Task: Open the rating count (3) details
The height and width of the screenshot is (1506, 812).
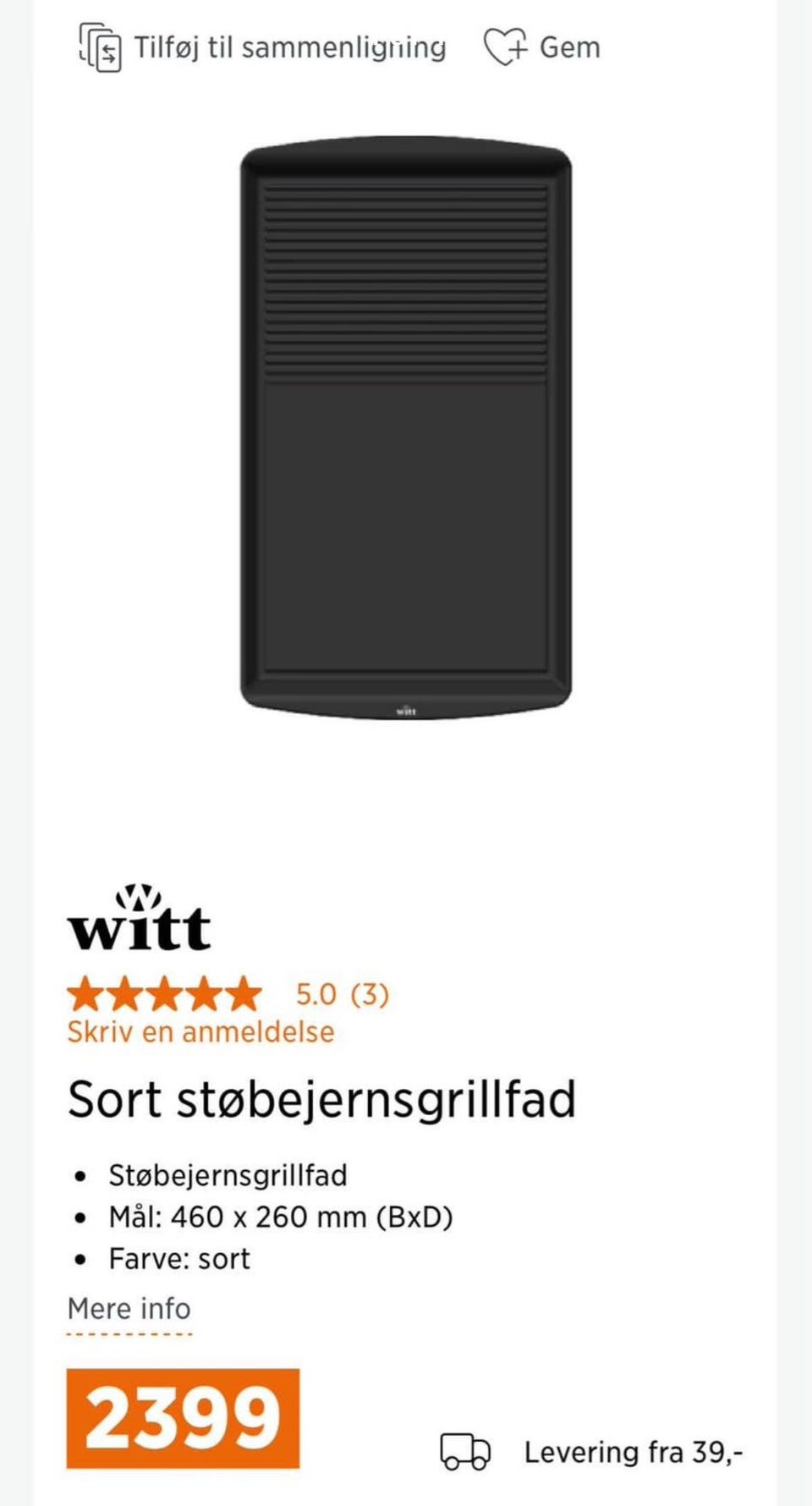Action: click(x=371, y=997)
